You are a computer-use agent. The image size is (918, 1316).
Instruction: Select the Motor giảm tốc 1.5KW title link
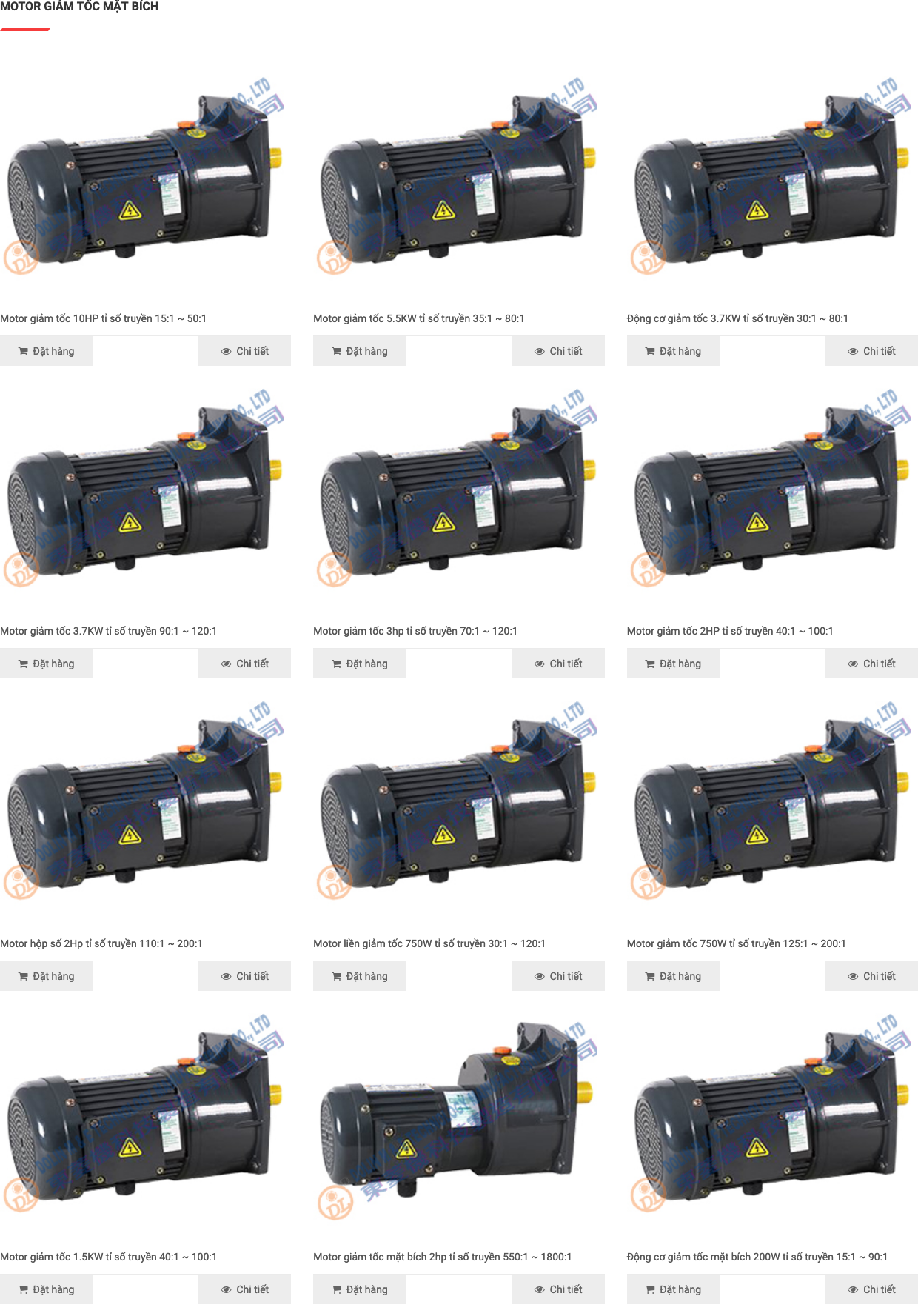point(108,1257)
